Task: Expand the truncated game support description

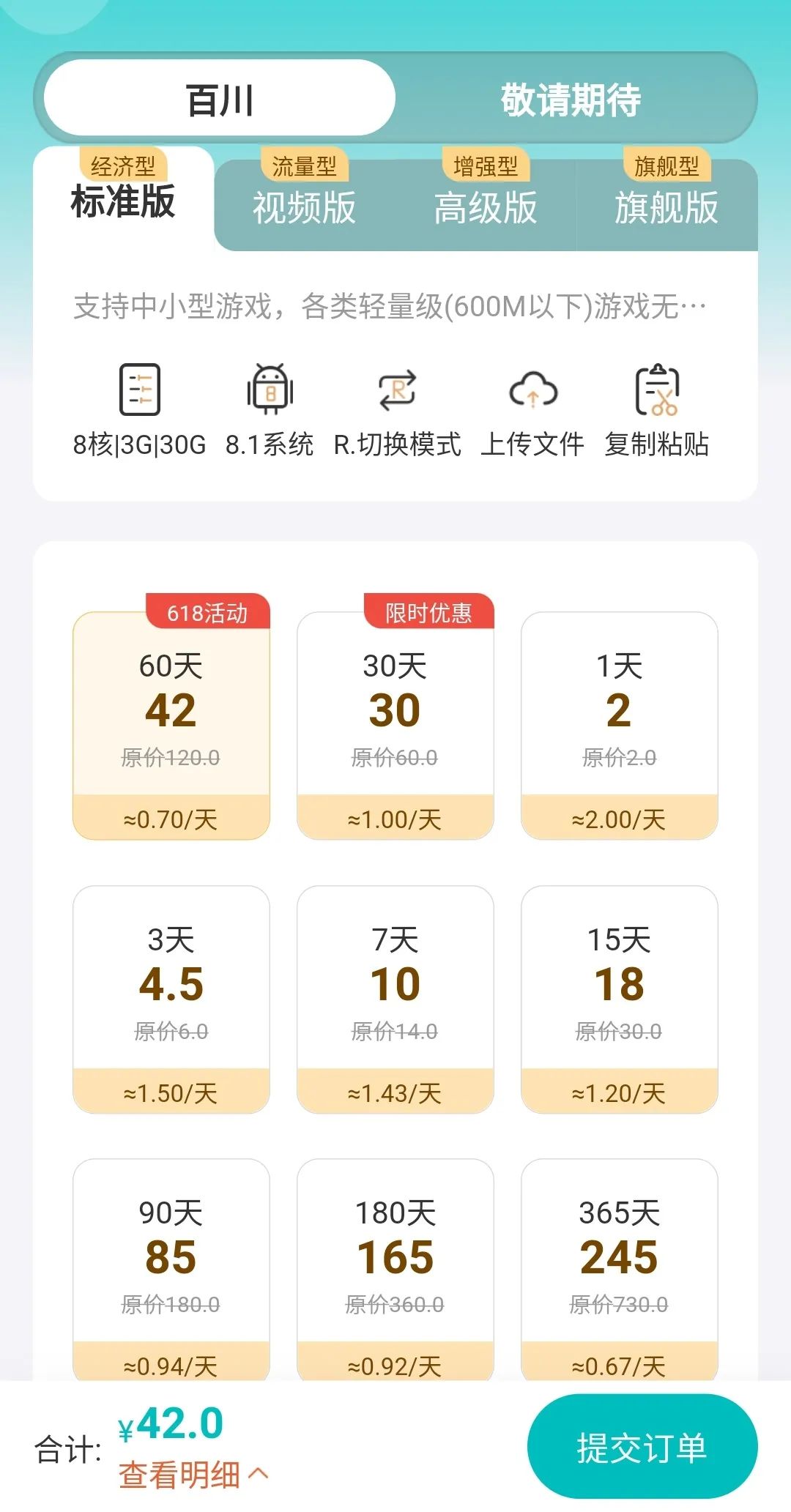Action: point(388,306)
